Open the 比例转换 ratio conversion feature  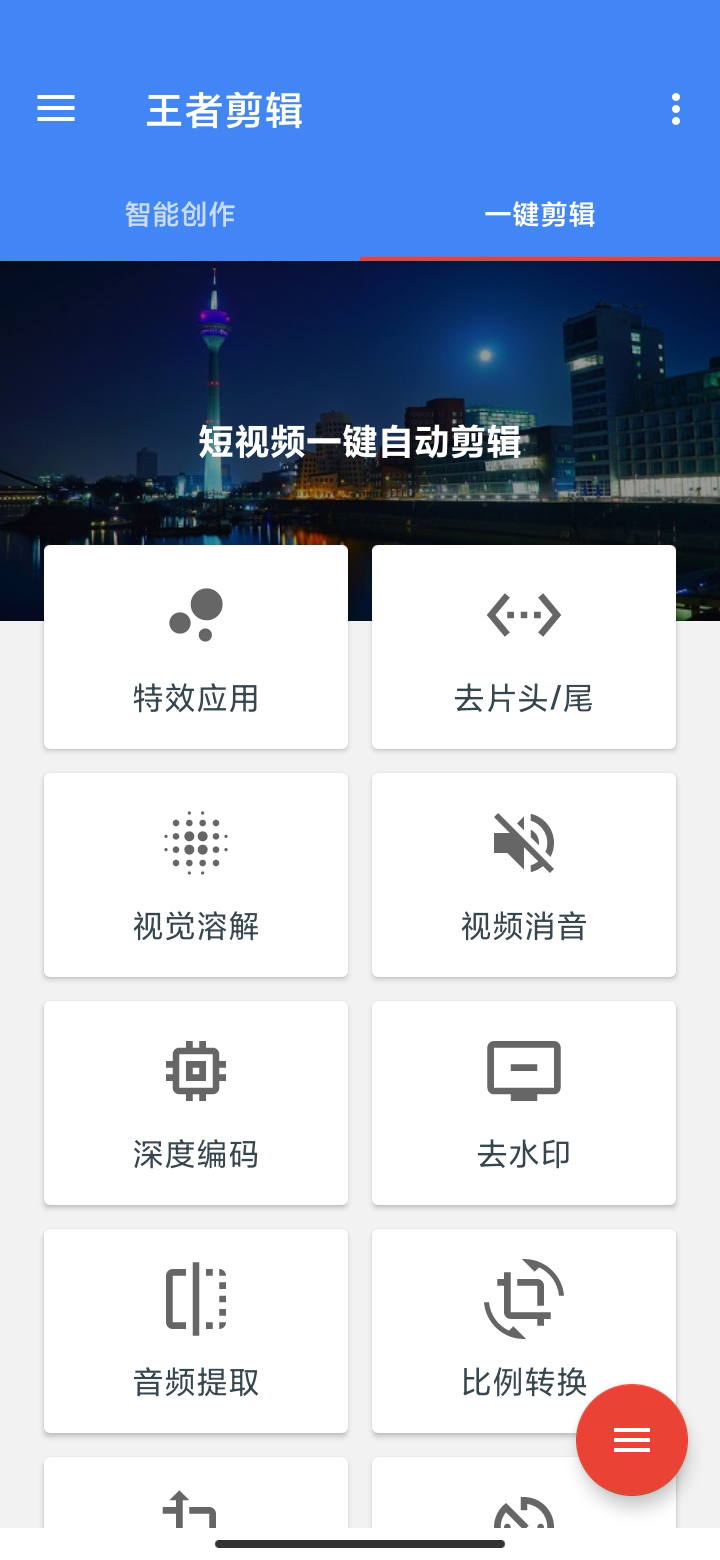pyautogui.click(x=524, y=1331)
